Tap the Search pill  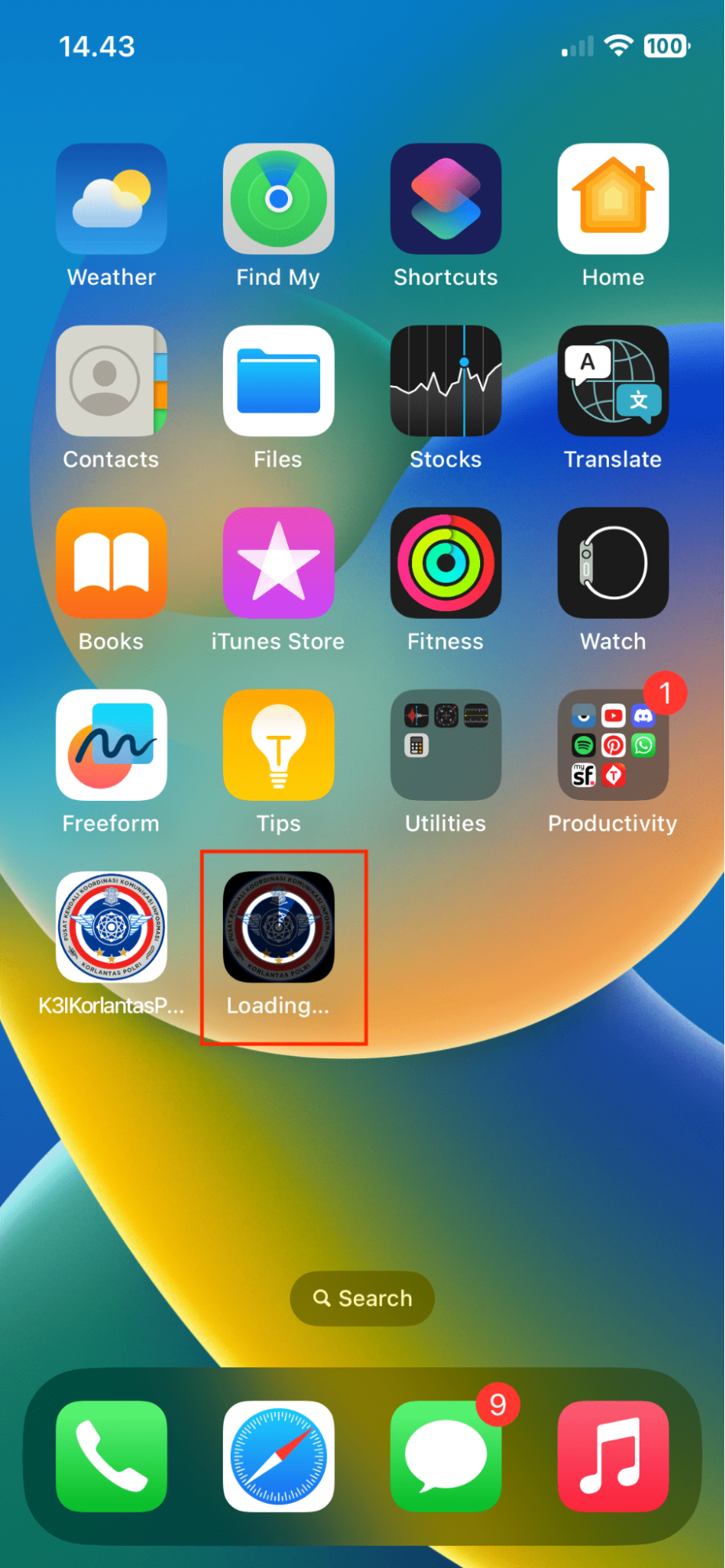(362, 1298)
